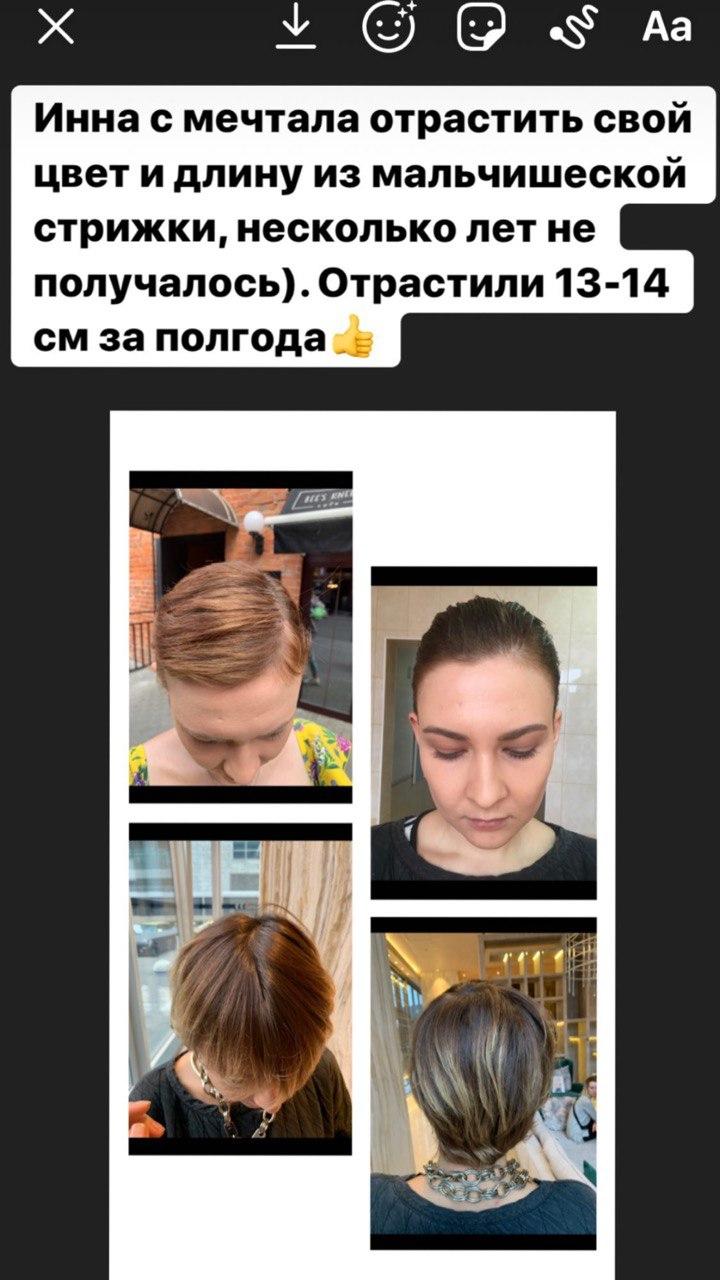Select the drawing scribble tool
Image resolution: width=720 pixels, height=1280 pixels.
[574, 28]
